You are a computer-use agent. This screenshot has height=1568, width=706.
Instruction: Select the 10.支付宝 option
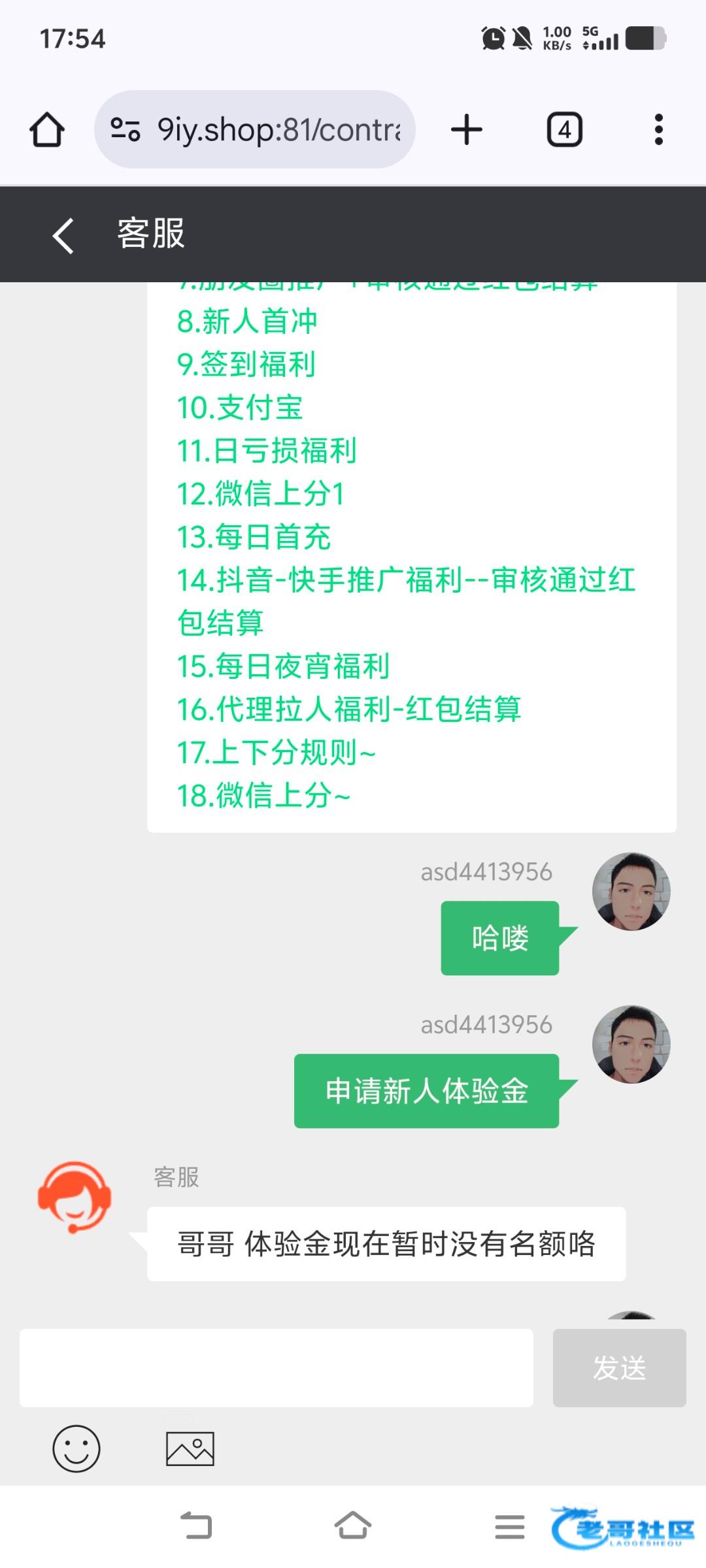click(x=240, y=408)
